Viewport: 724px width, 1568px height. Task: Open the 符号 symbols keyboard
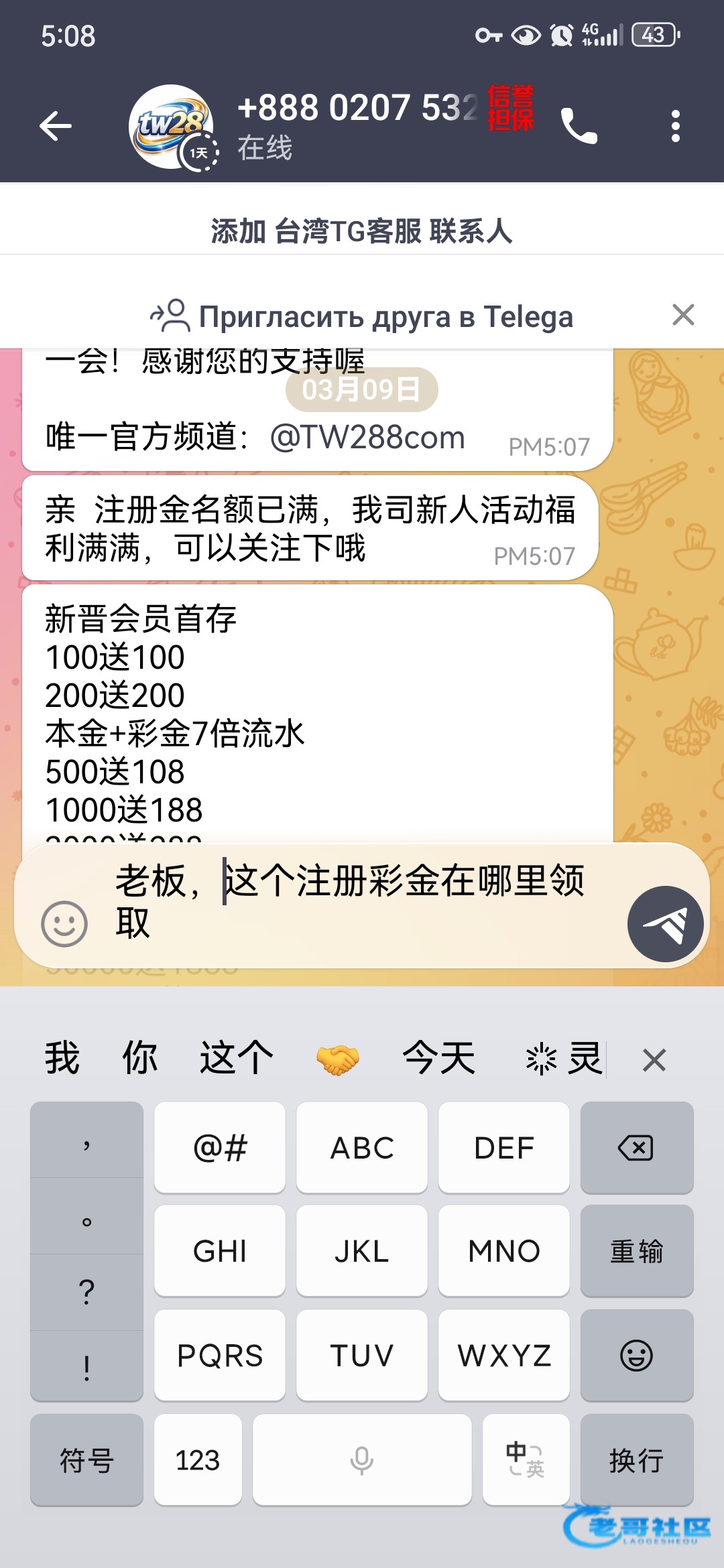pos(86,1460)
